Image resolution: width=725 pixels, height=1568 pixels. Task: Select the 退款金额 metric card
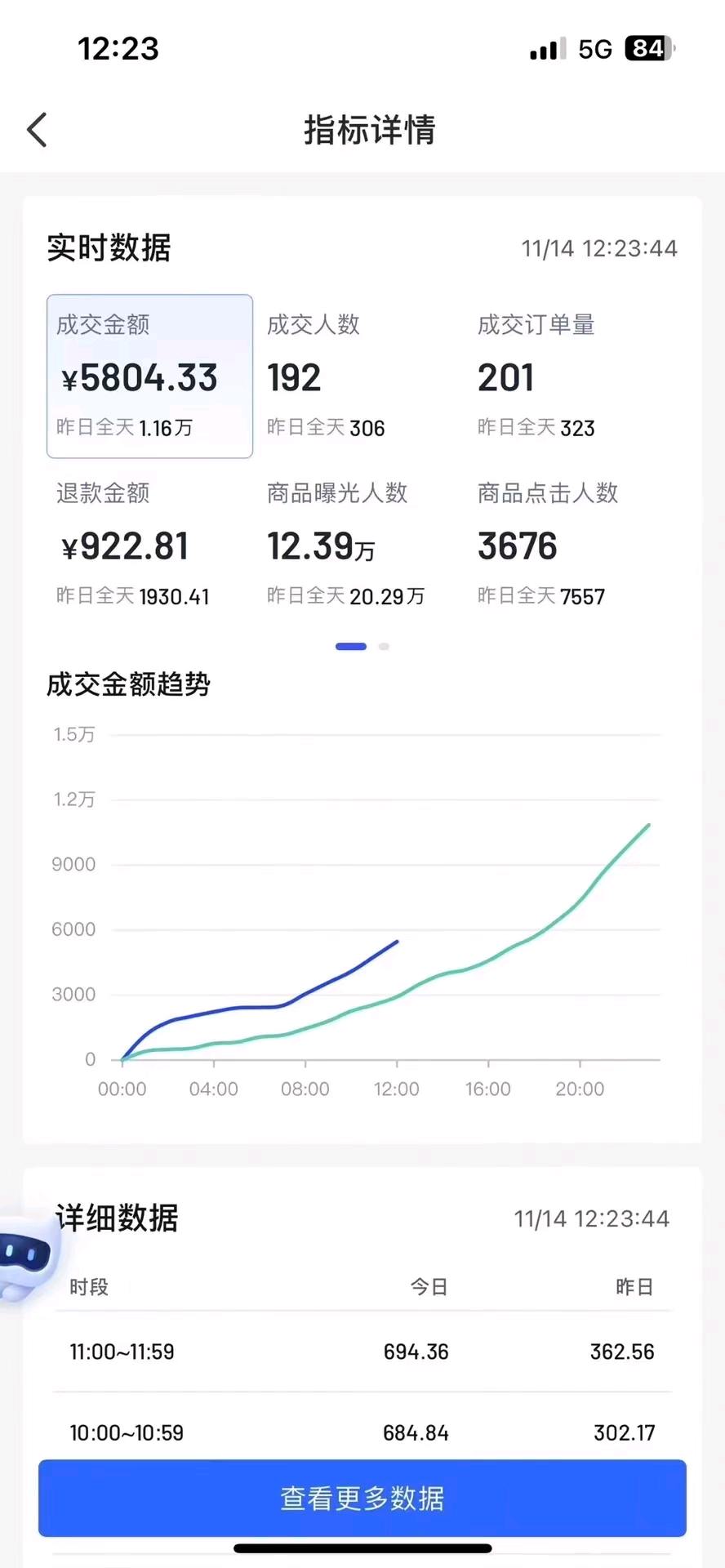149,544
